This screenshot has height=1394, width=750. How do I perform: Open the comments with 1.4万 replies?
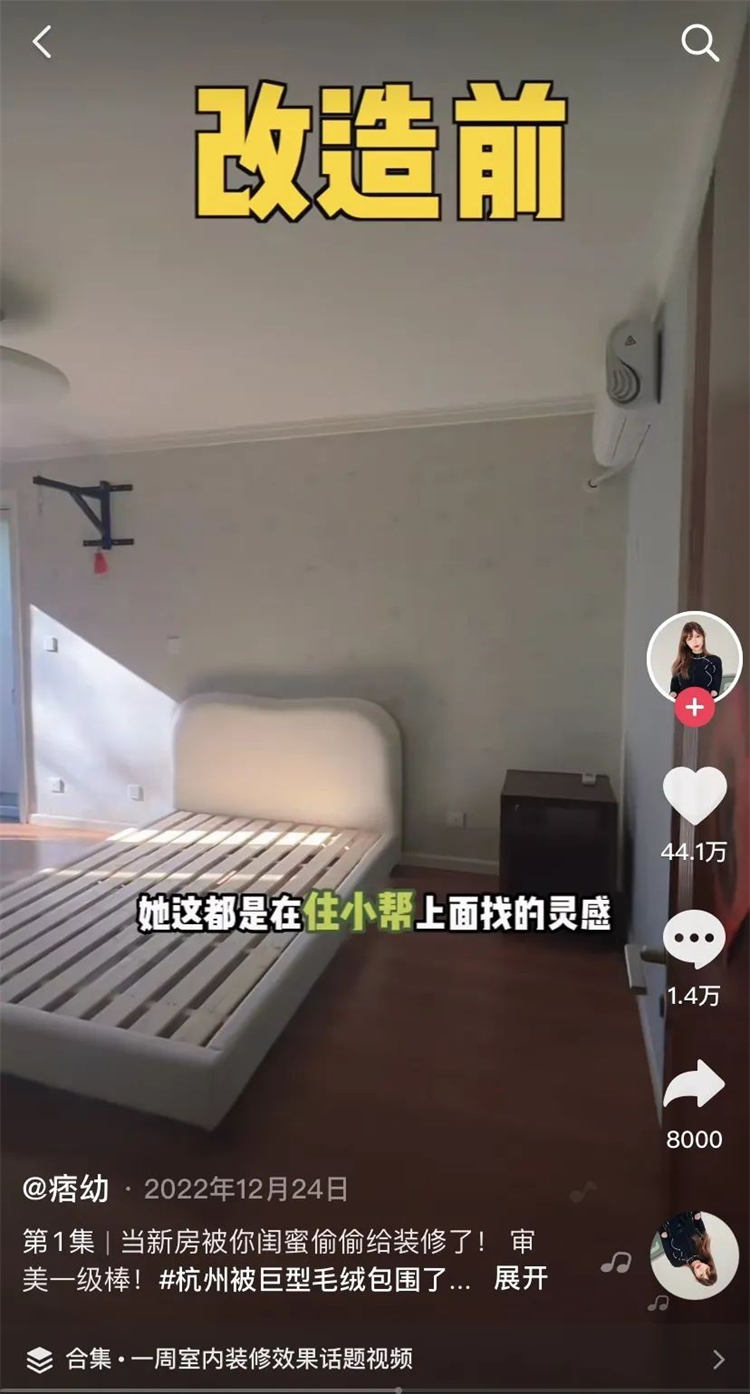[x=694, y=940]
